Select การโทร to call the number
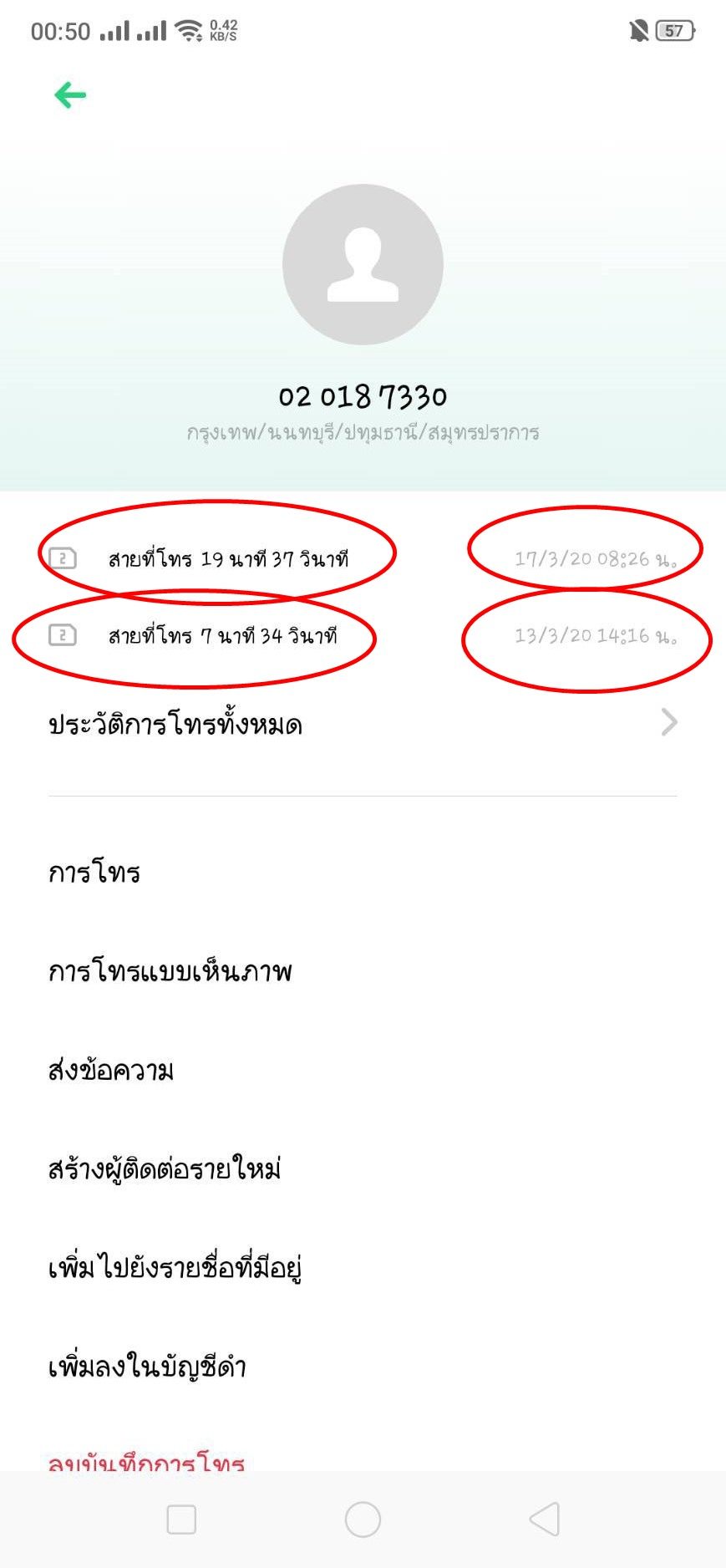 point(94,873)
